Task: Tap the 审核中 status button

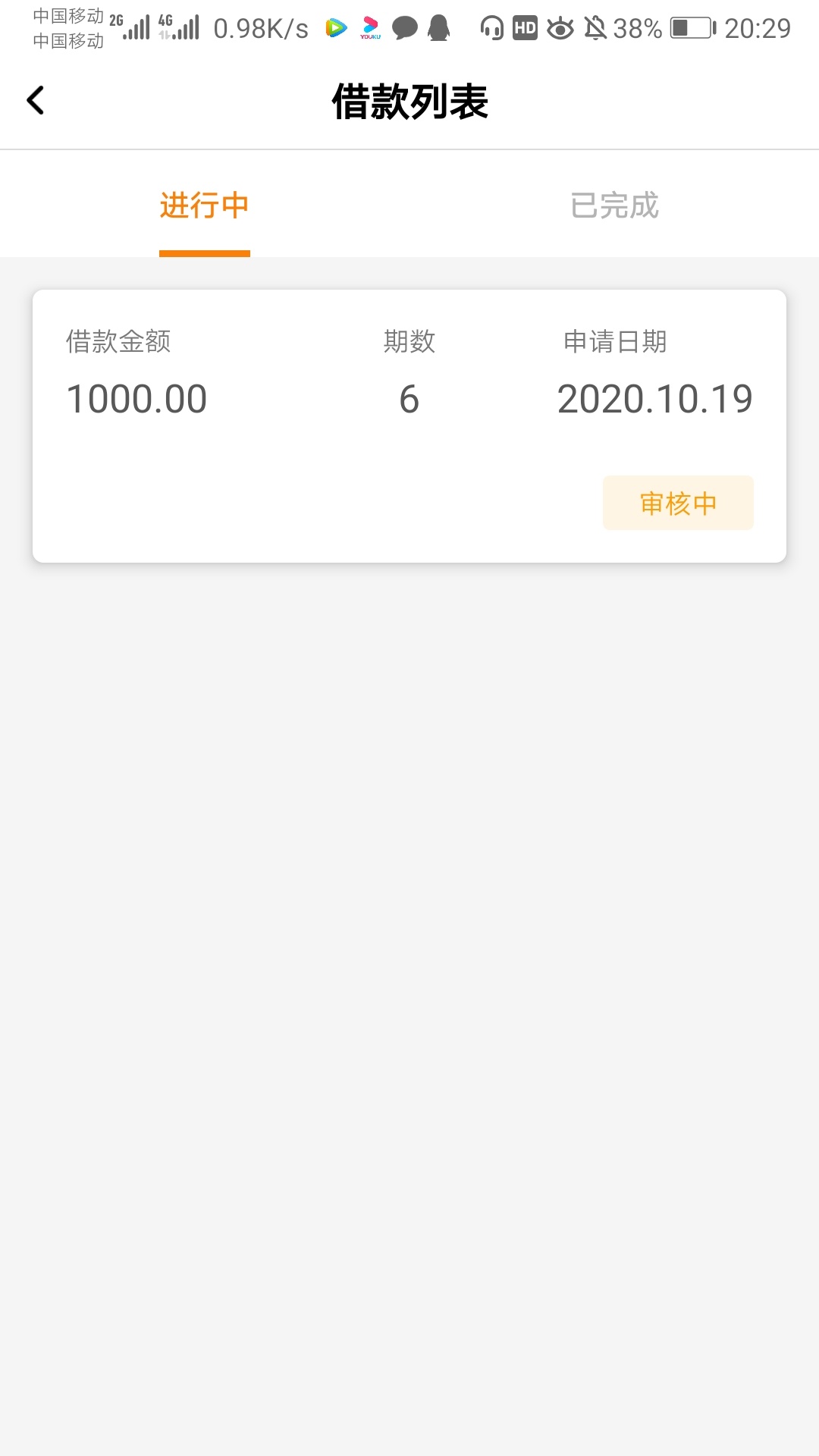Action: (x=678, y=503)
